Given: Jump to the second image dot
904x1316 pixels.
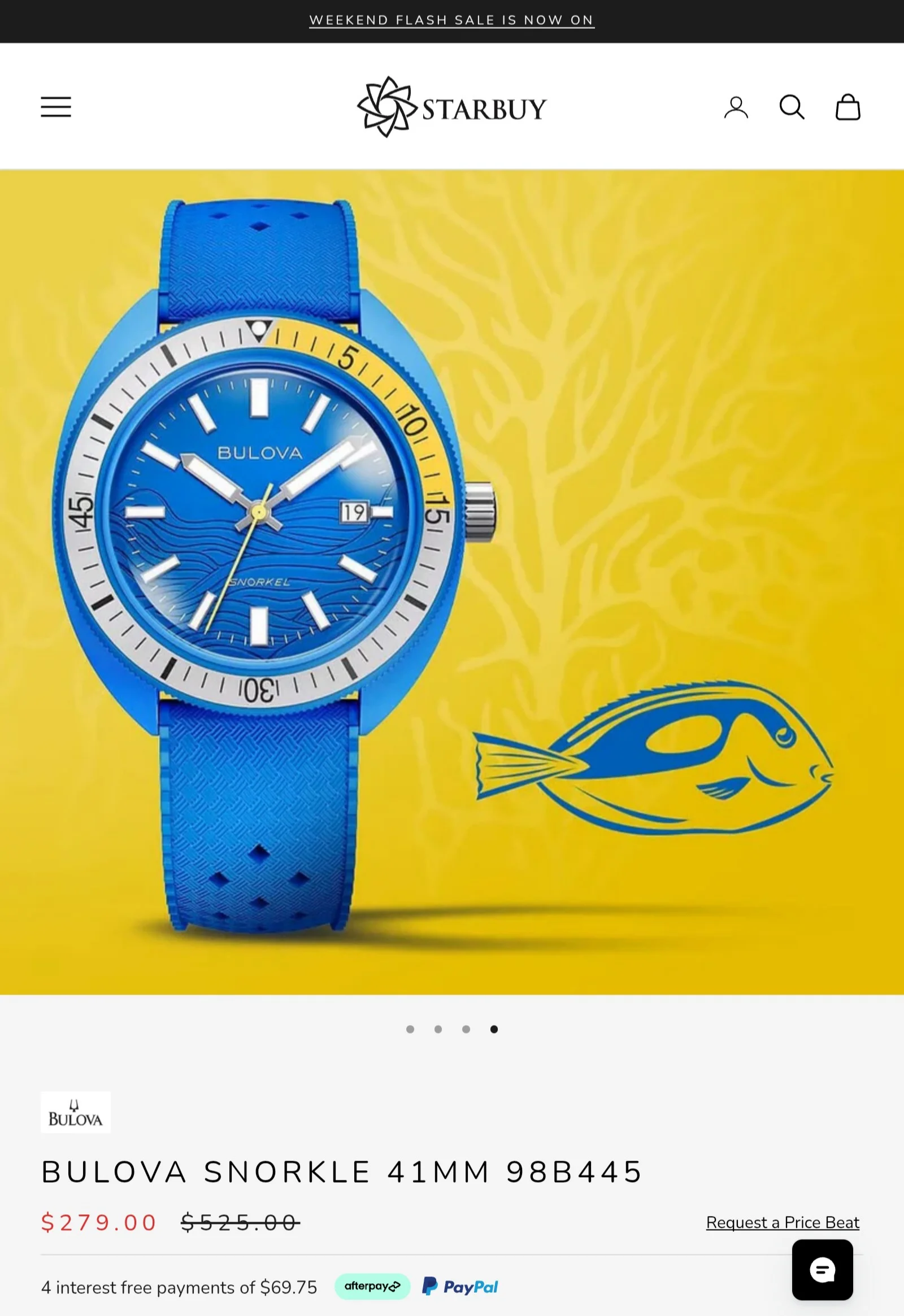Looking at the screenshot, I should tap(438, 1029).
